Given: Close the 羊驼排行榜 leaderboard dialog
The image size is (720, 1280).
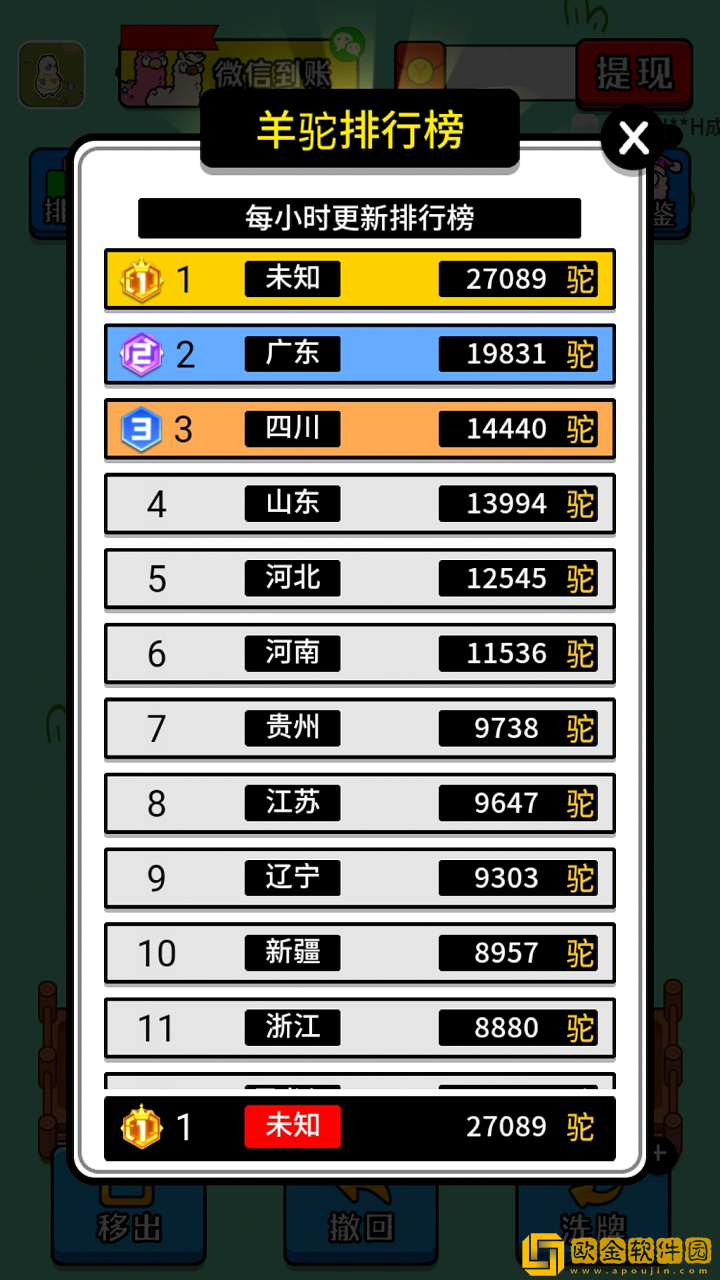Looking at the screenshot, I should tap(634, 139).
